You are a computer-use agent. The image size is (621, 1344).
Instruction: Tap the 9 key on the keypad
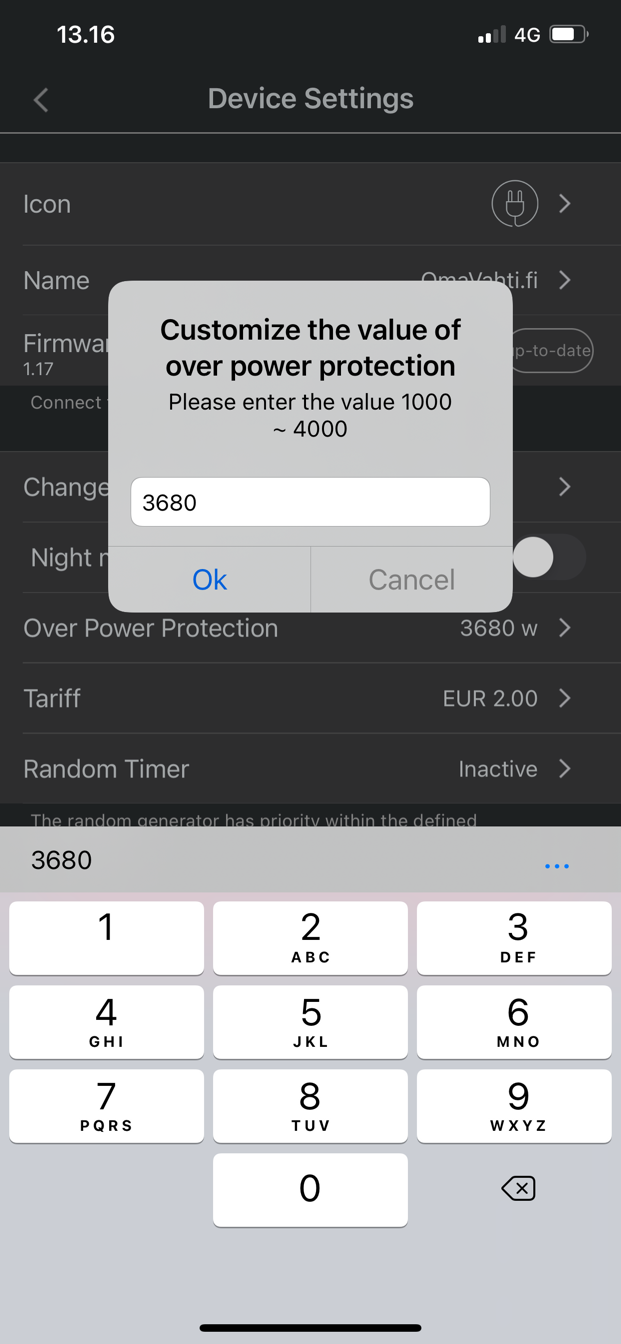pos(514,1106)
